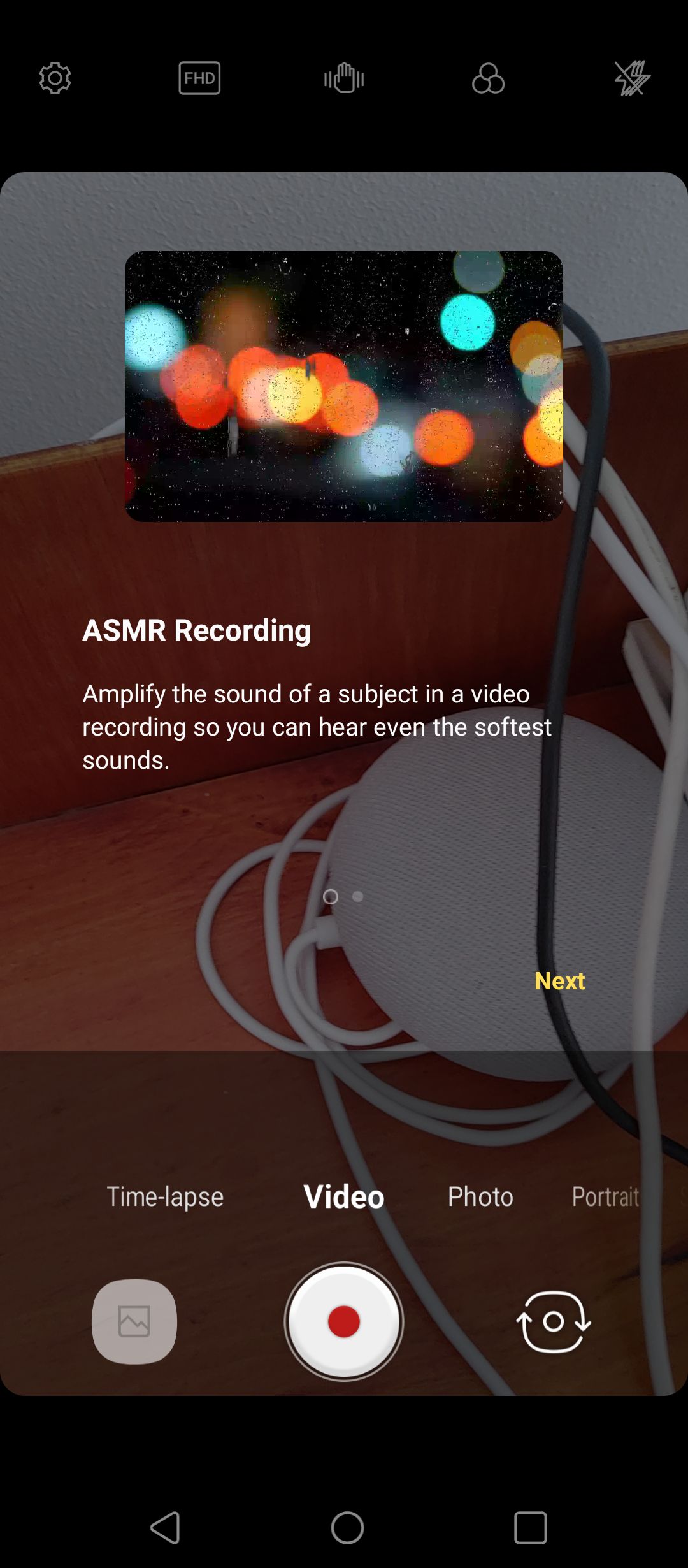Open camera settings gear
This screenshot has width=688, height=1568.
[55, 78]
